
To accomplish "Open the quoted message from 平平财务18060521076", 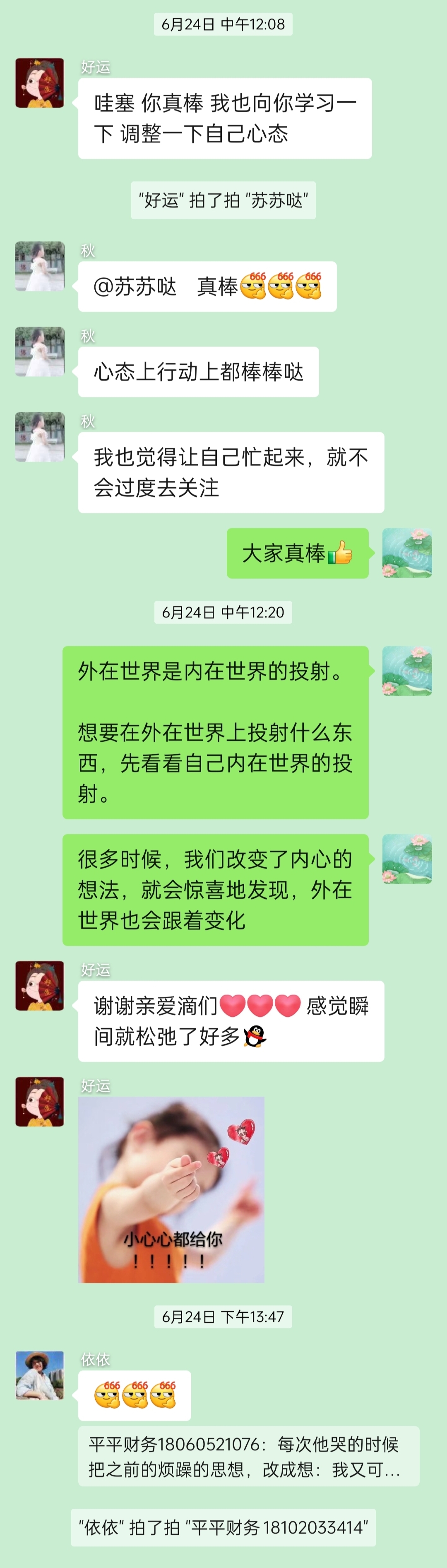I will 248,1456.
